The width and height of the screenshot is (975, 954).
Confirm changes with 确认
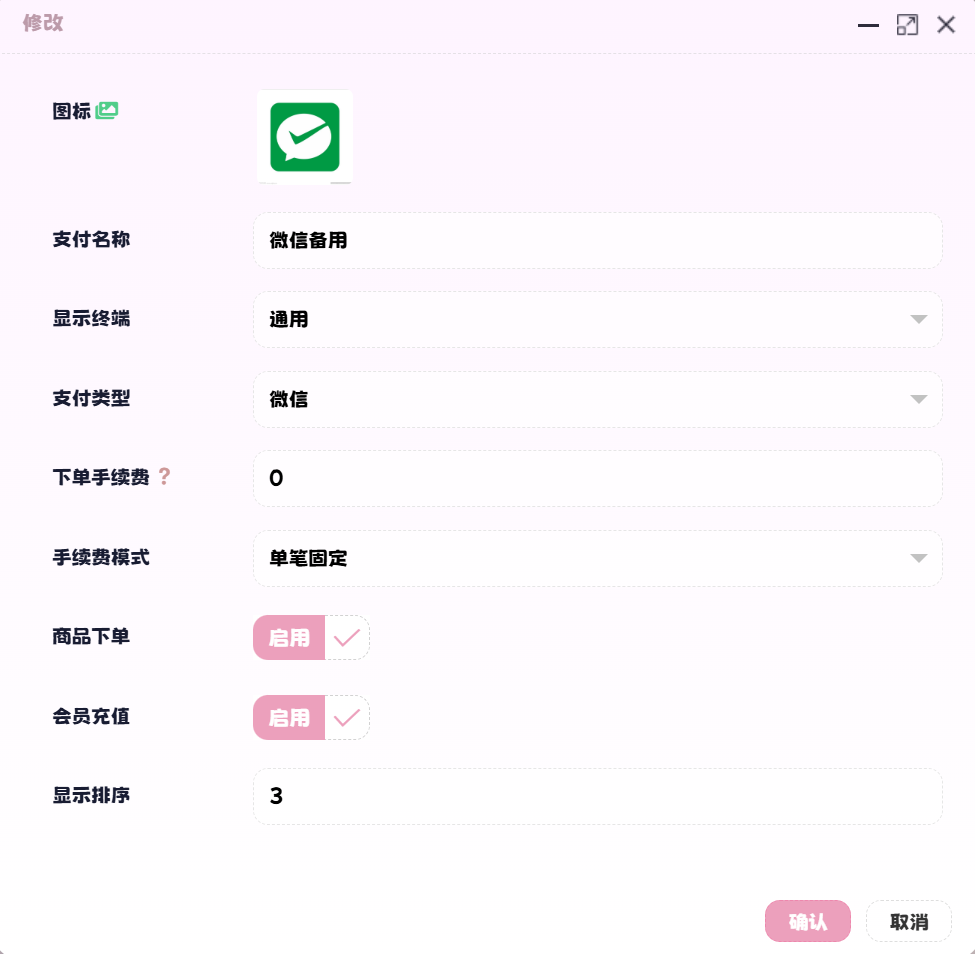click(807, 921)
